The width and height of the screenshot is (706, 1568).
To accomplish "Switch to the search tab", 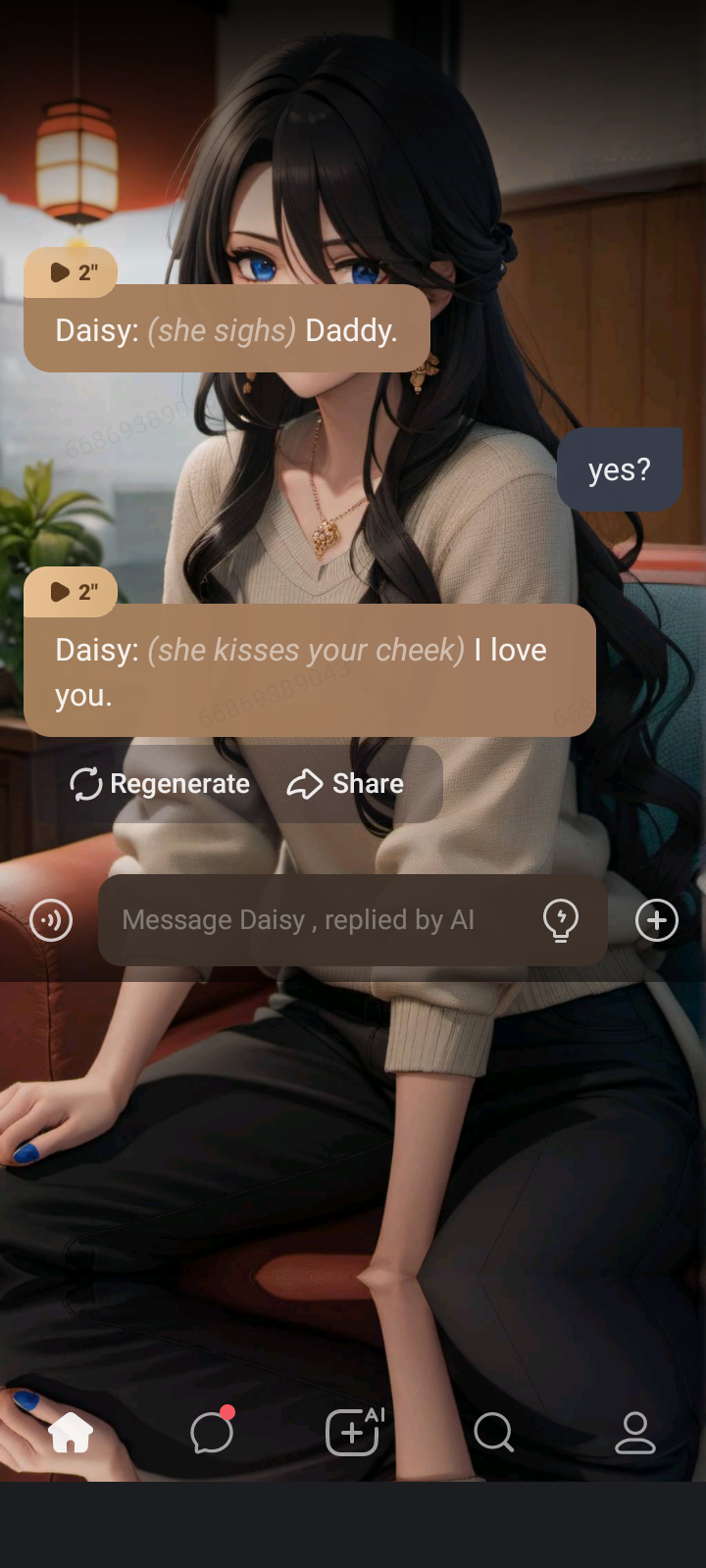I will point(493,1433).
